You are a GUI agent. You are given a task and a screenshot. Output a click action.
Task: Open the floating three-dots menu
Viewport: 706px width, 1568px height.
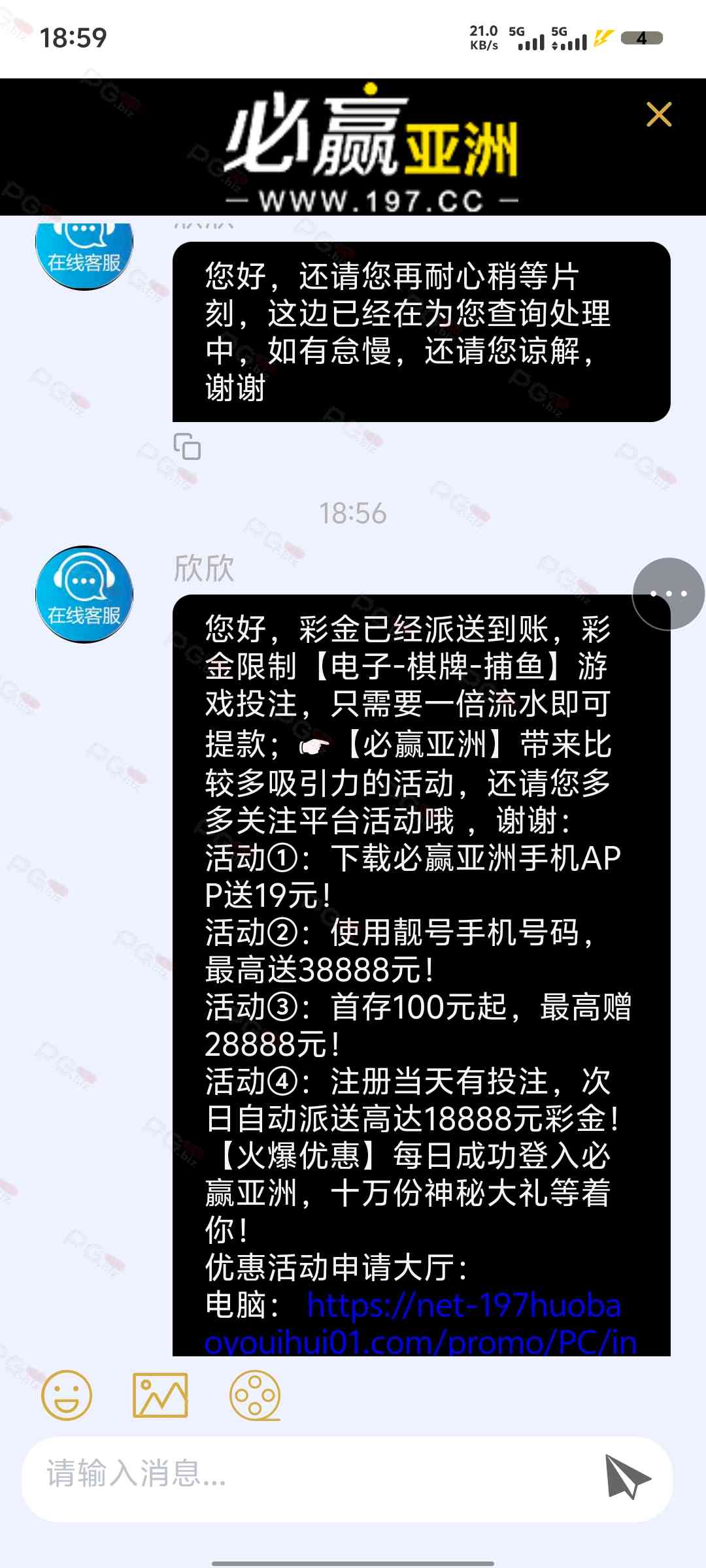pos(668,594)
